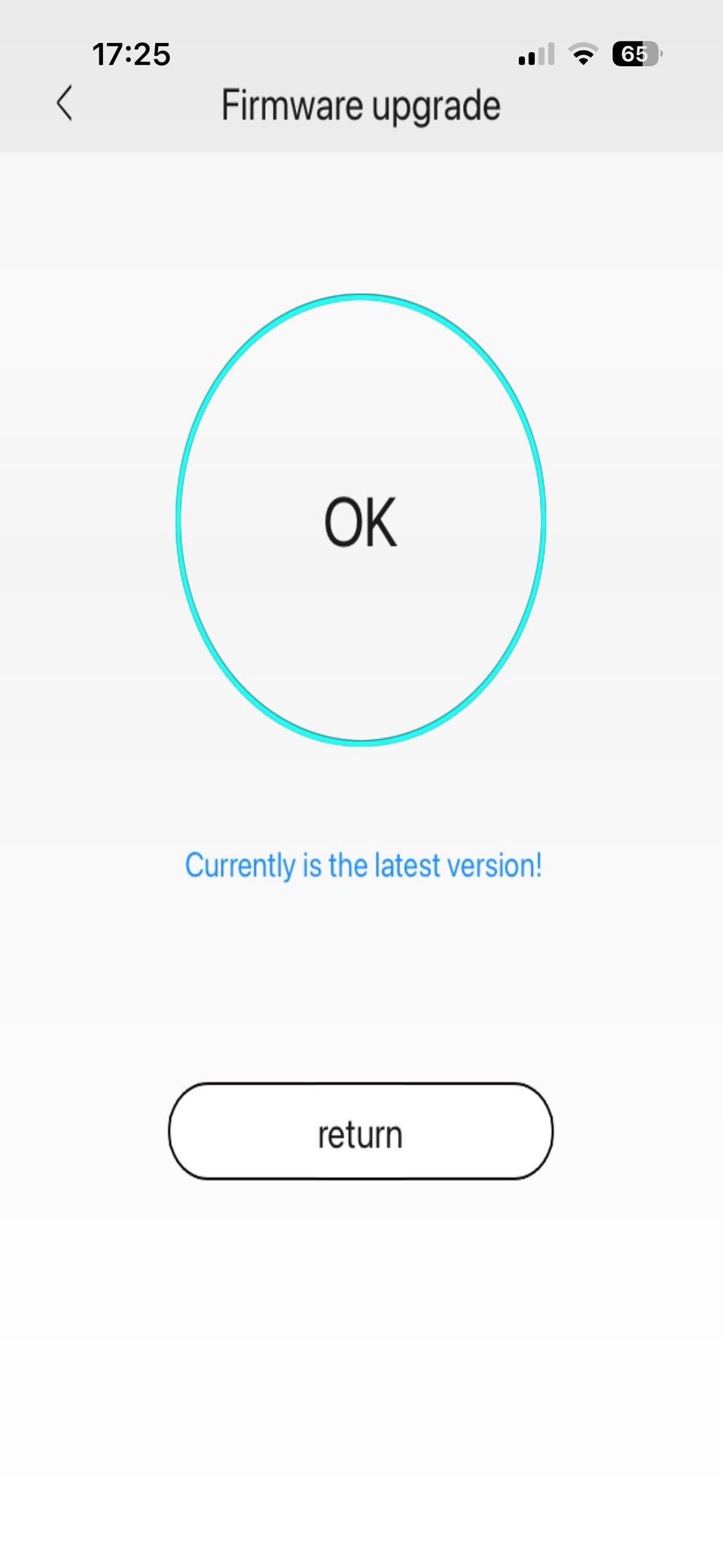Tap the OK circle
Image resolution: width=723 pixels, height=1568 pixels.
[361, 520]
